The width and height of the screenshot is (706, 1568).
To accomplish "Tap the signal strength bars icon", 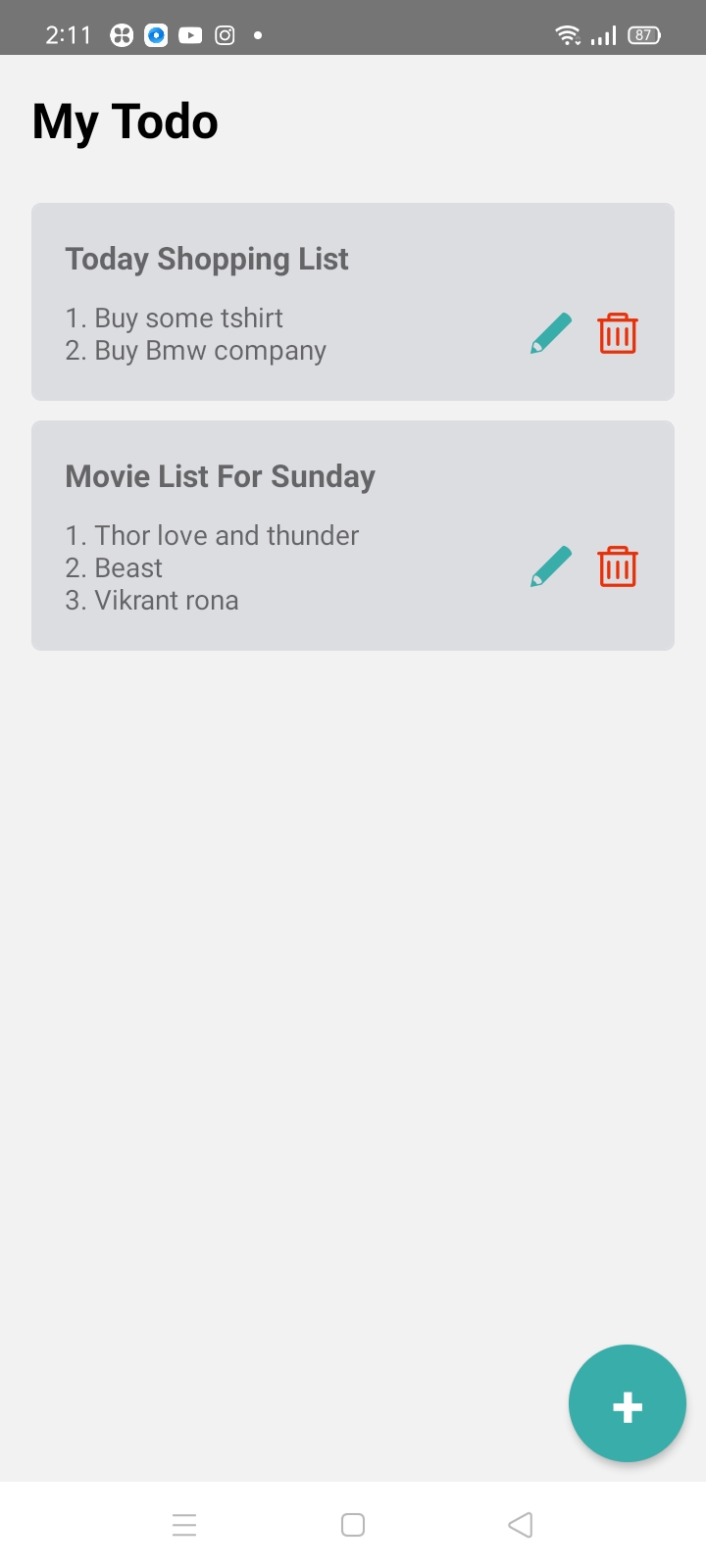I will tap(604, 34).
